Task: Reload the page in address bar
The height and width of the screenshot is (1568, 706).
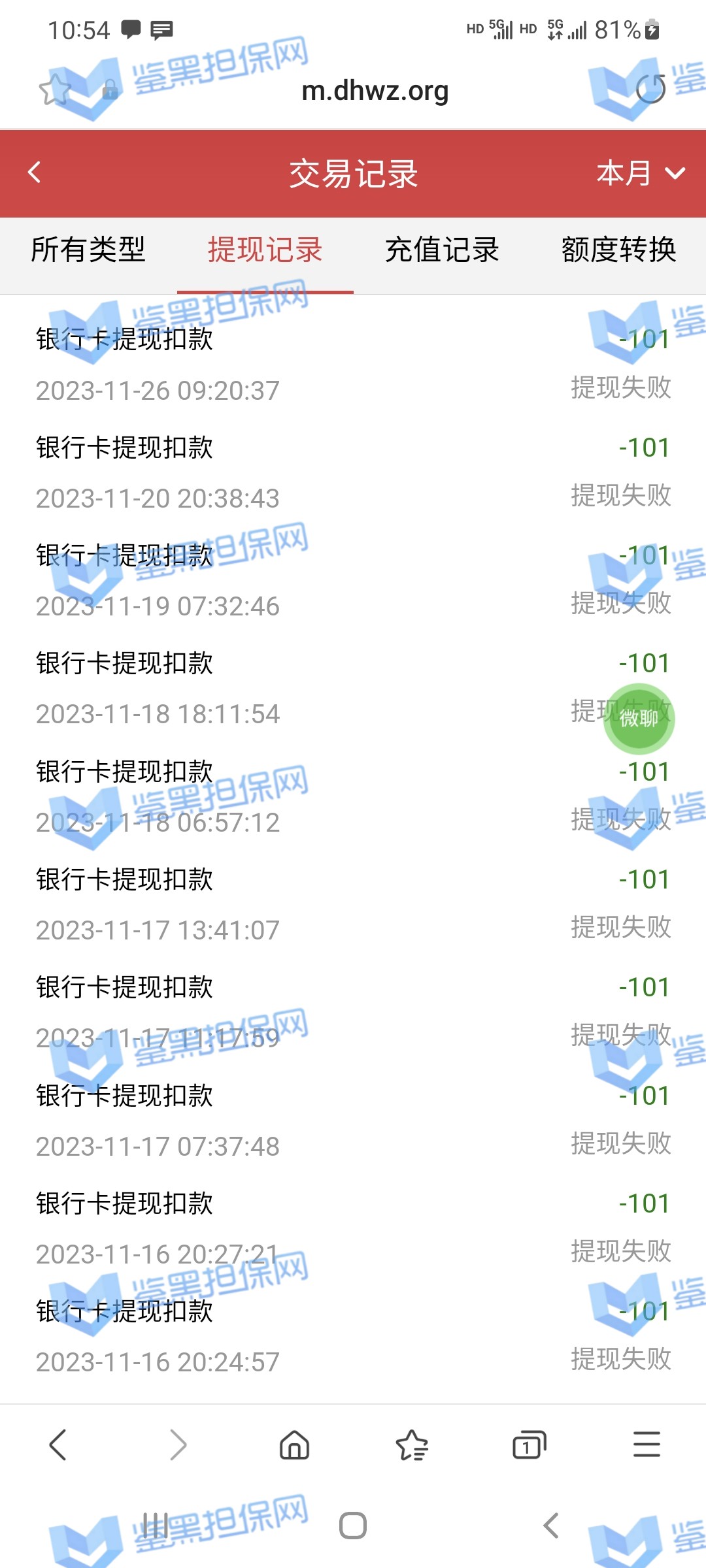Action: [x=650, y=89]
